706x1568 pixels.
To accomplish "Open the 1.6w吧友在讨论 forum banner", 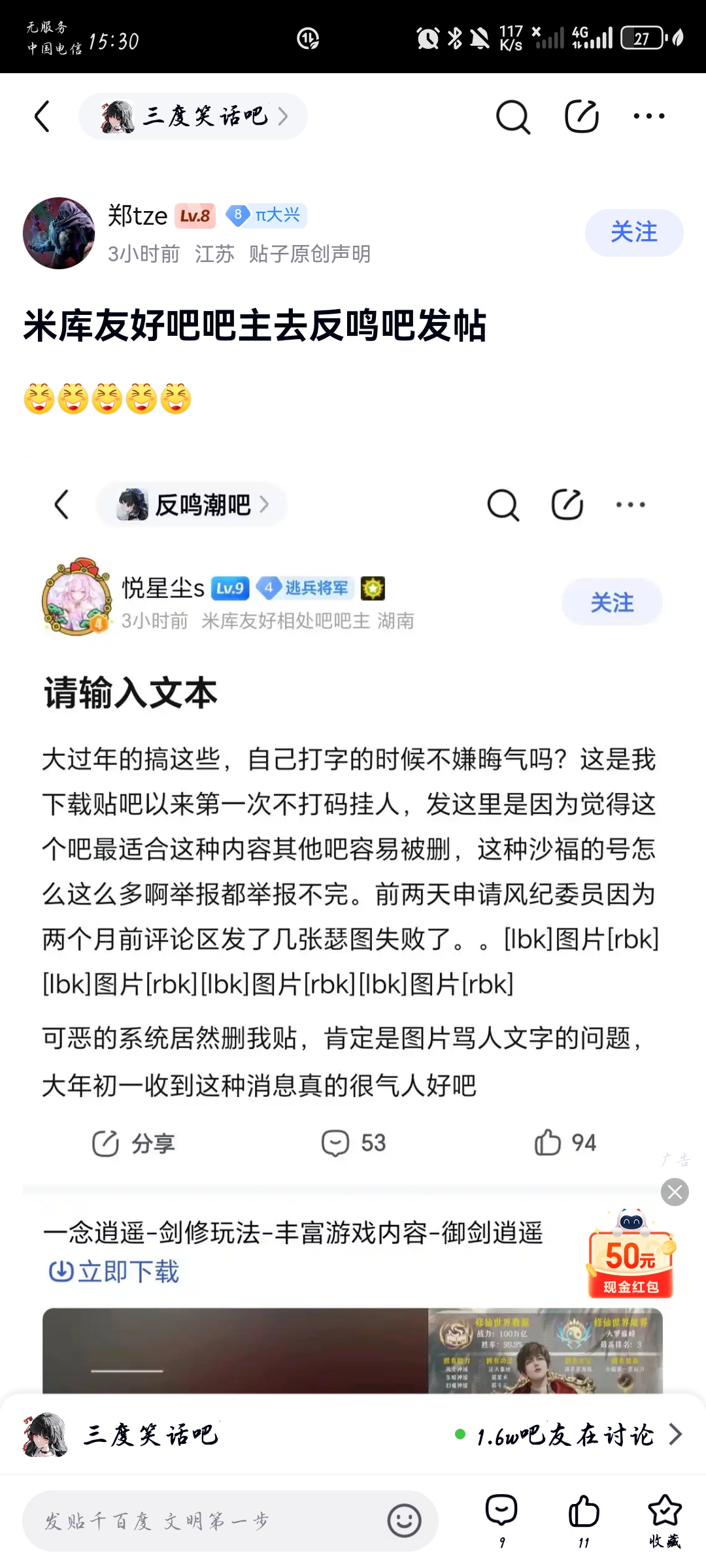I will point(353,1435).
